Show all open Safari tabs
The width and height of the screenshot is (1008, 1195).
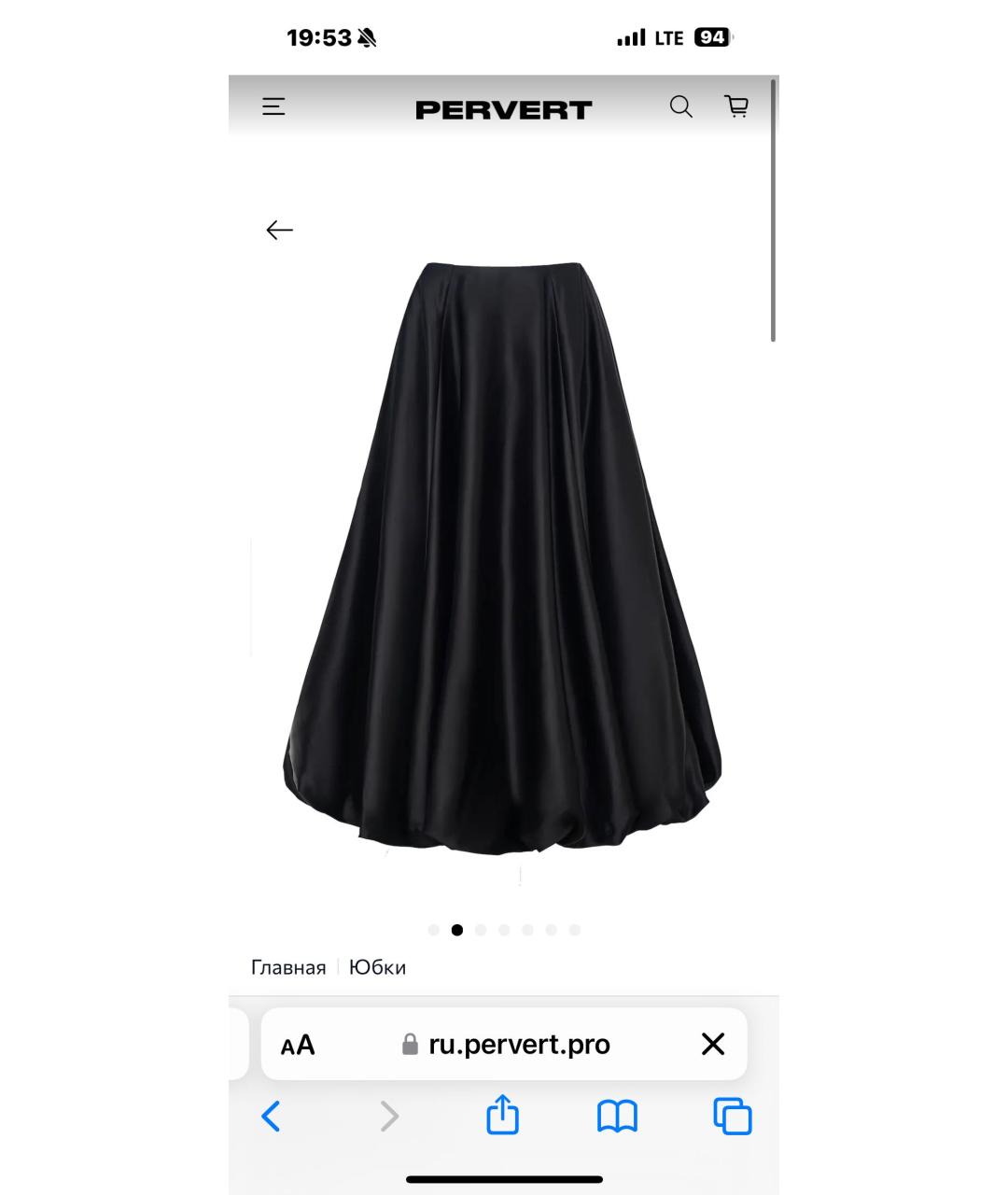click(733, 1117)
